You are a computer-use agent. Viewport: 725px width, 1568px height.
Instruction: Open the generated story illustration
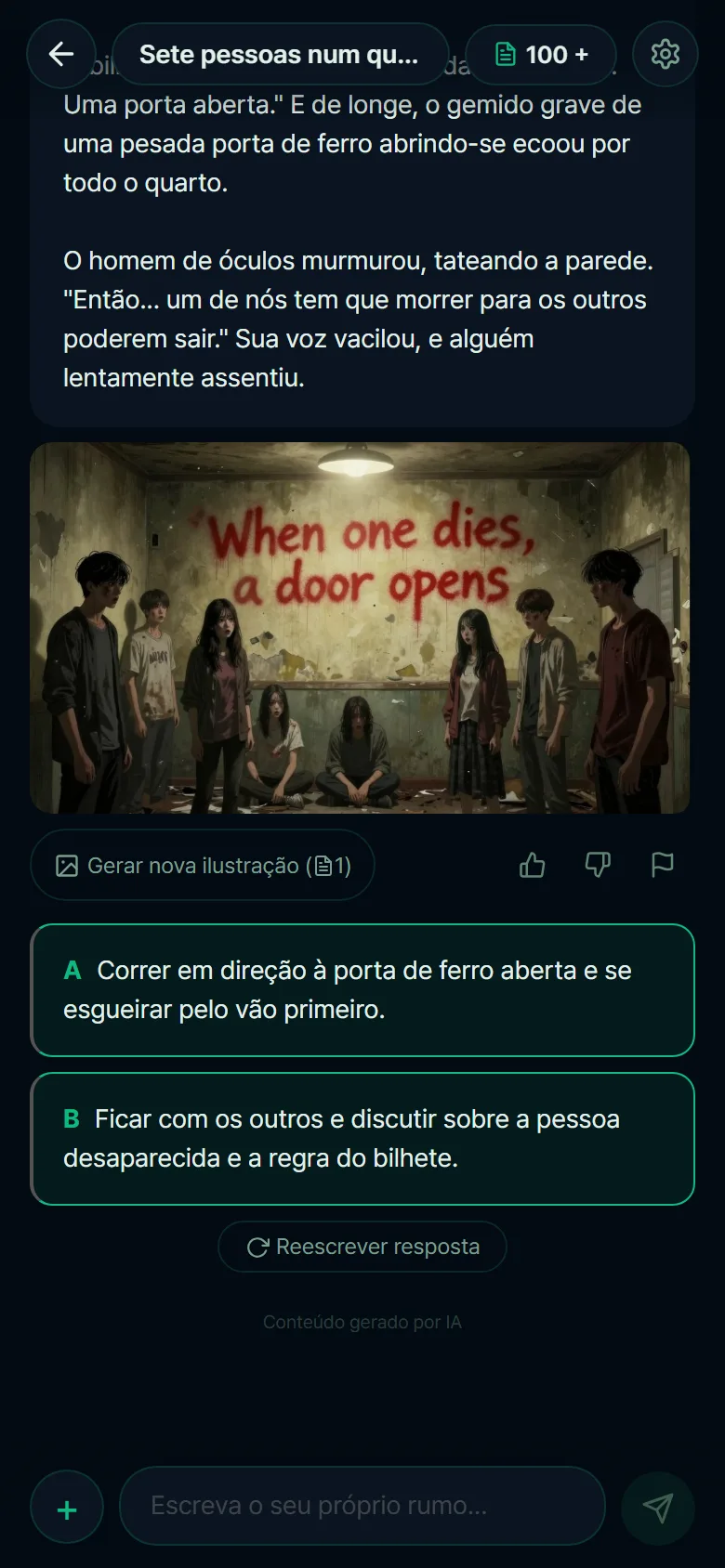click(360, 628)
